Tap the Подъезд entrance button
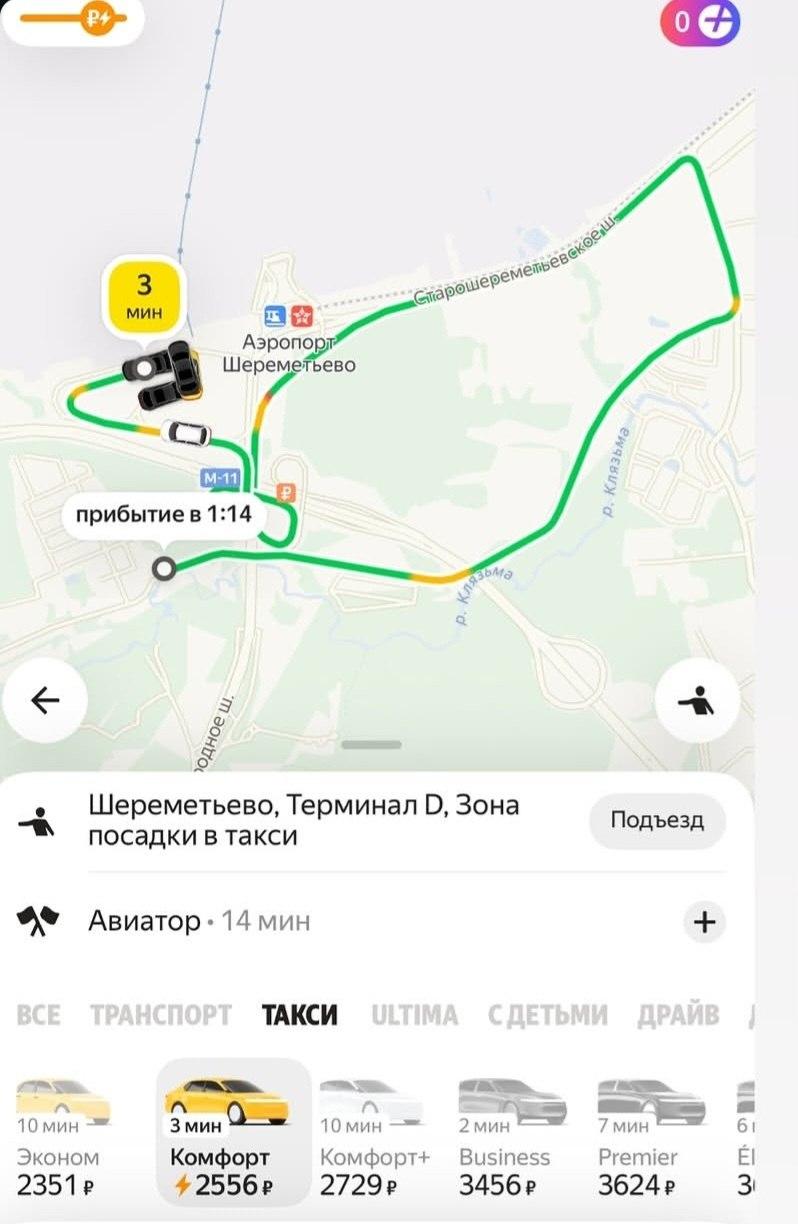The height and width of the screenshot is (1224, 798). [x=657, y=821]
